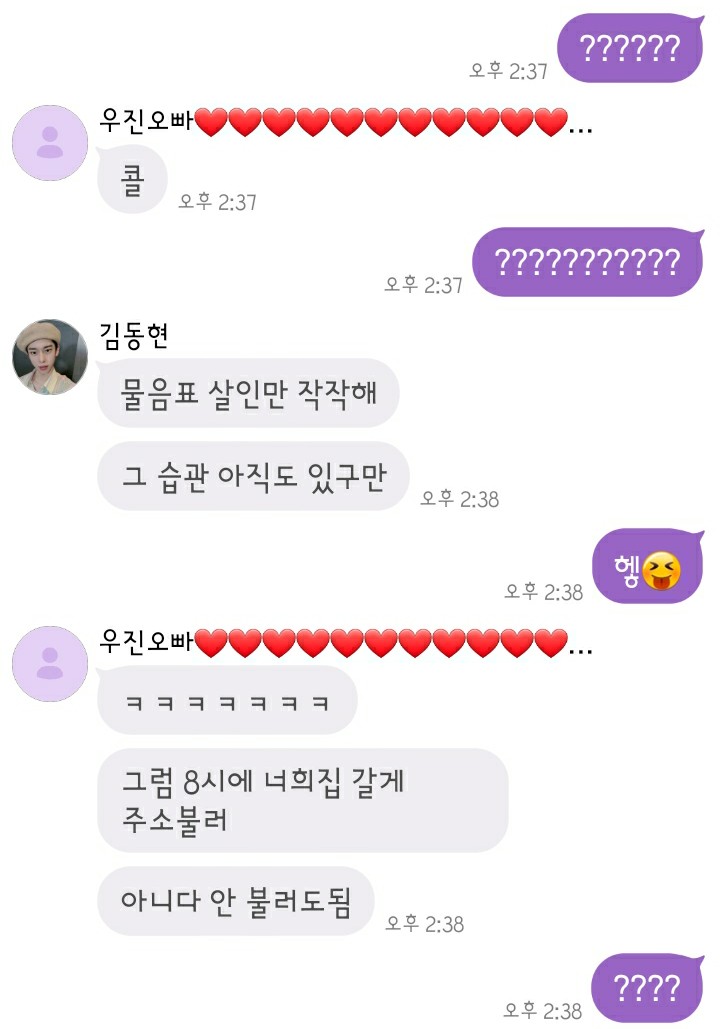
Task: Open 우진오빠's avatar beside the ㅋㅋㅋ message
Action: [50, 664]
